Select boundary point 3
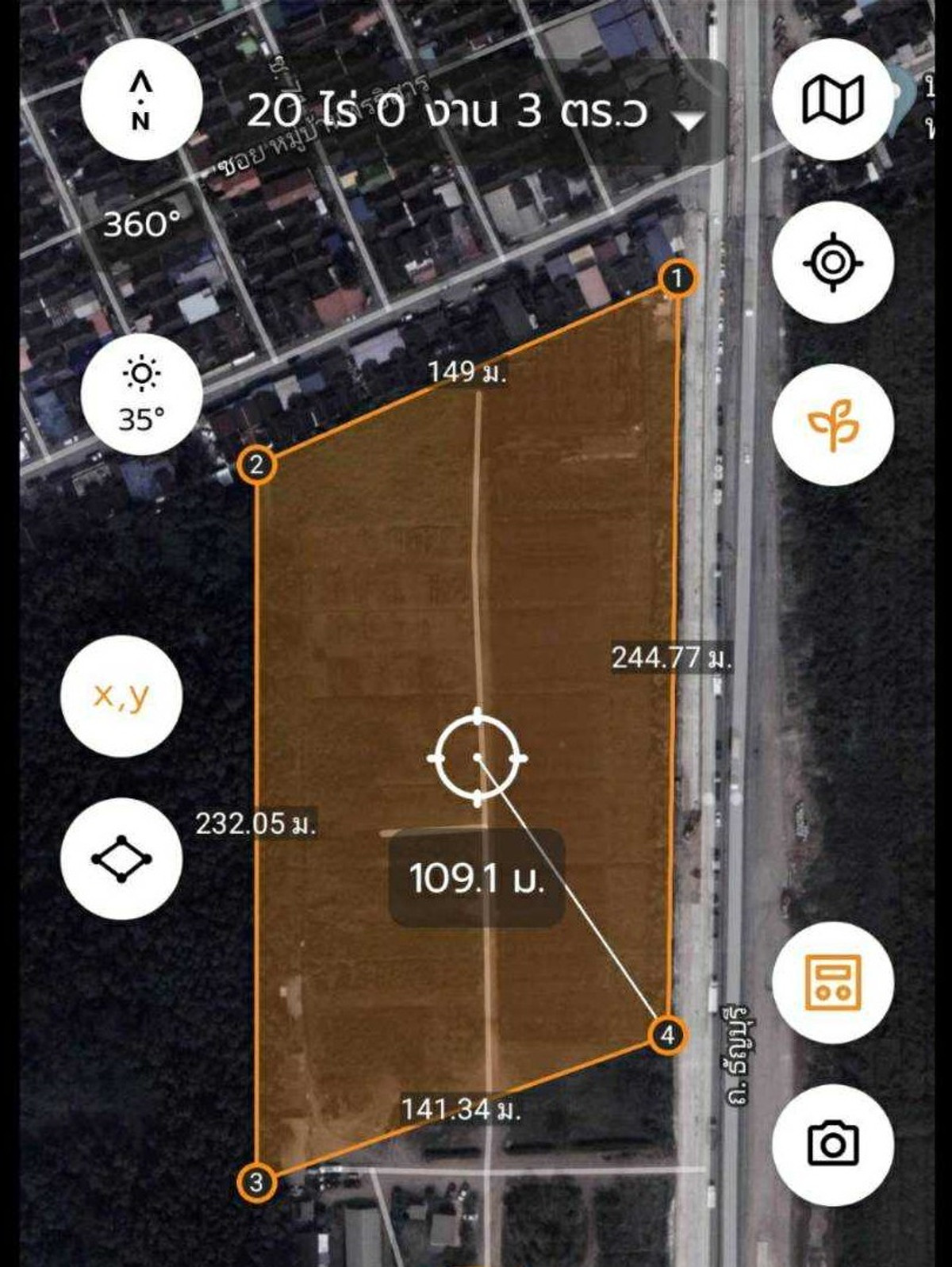 255,1182
